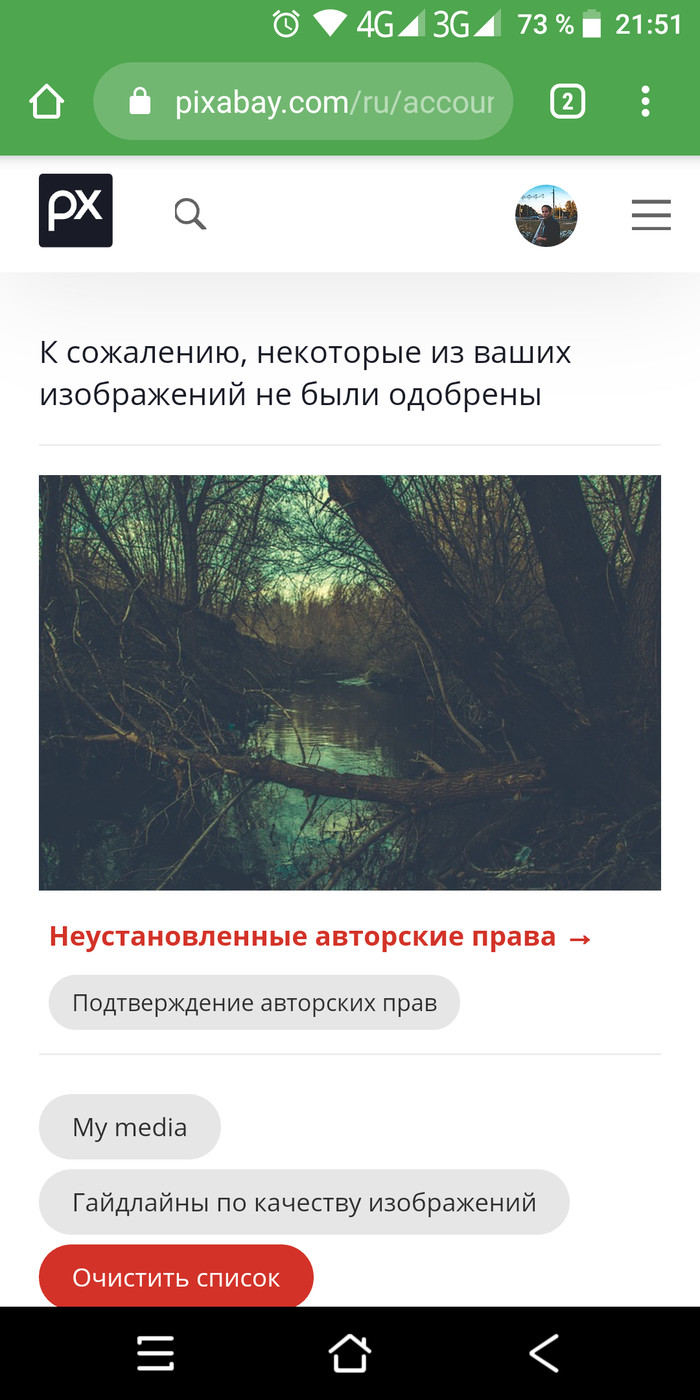Open the hamburger site menu

click(x=651, y=215)
